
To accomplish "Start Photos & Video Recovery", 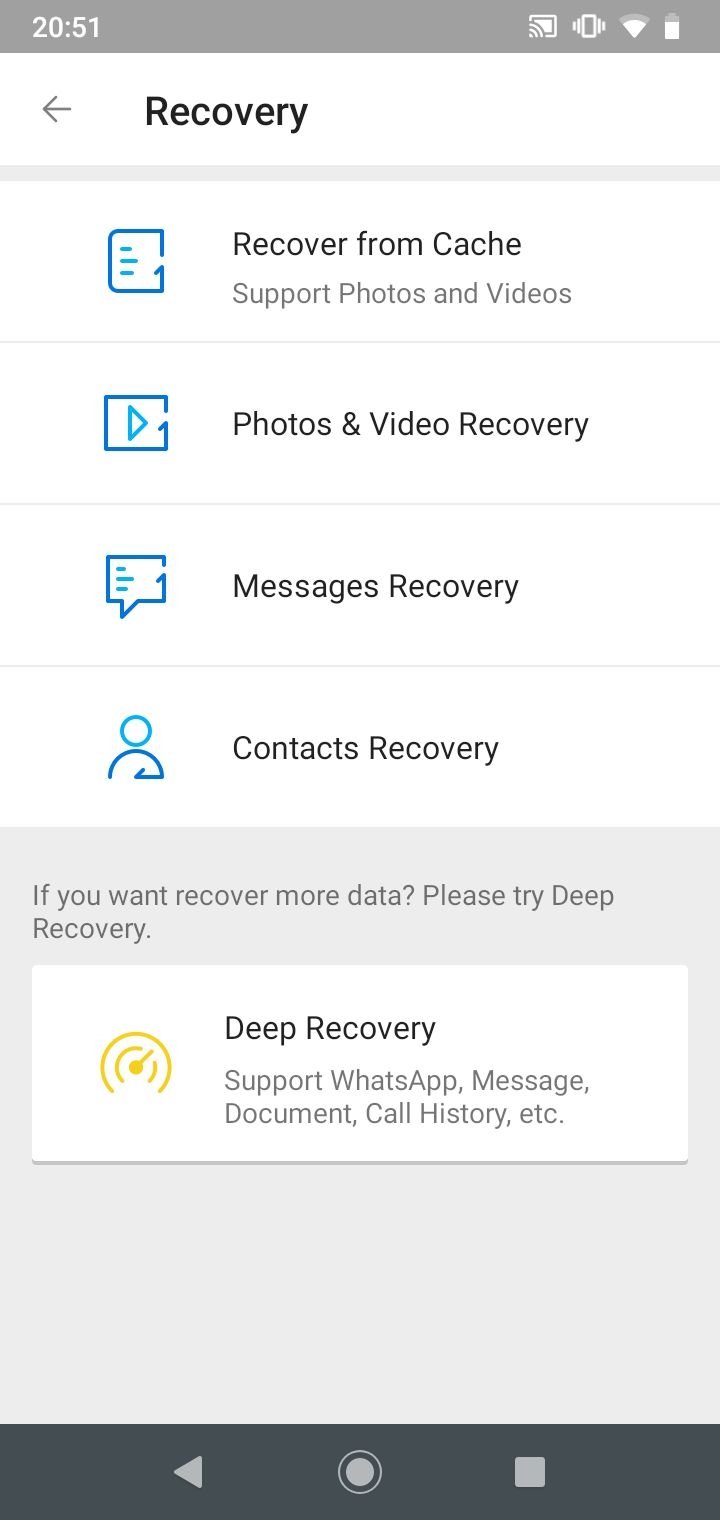I will click(x=410, y=423).
